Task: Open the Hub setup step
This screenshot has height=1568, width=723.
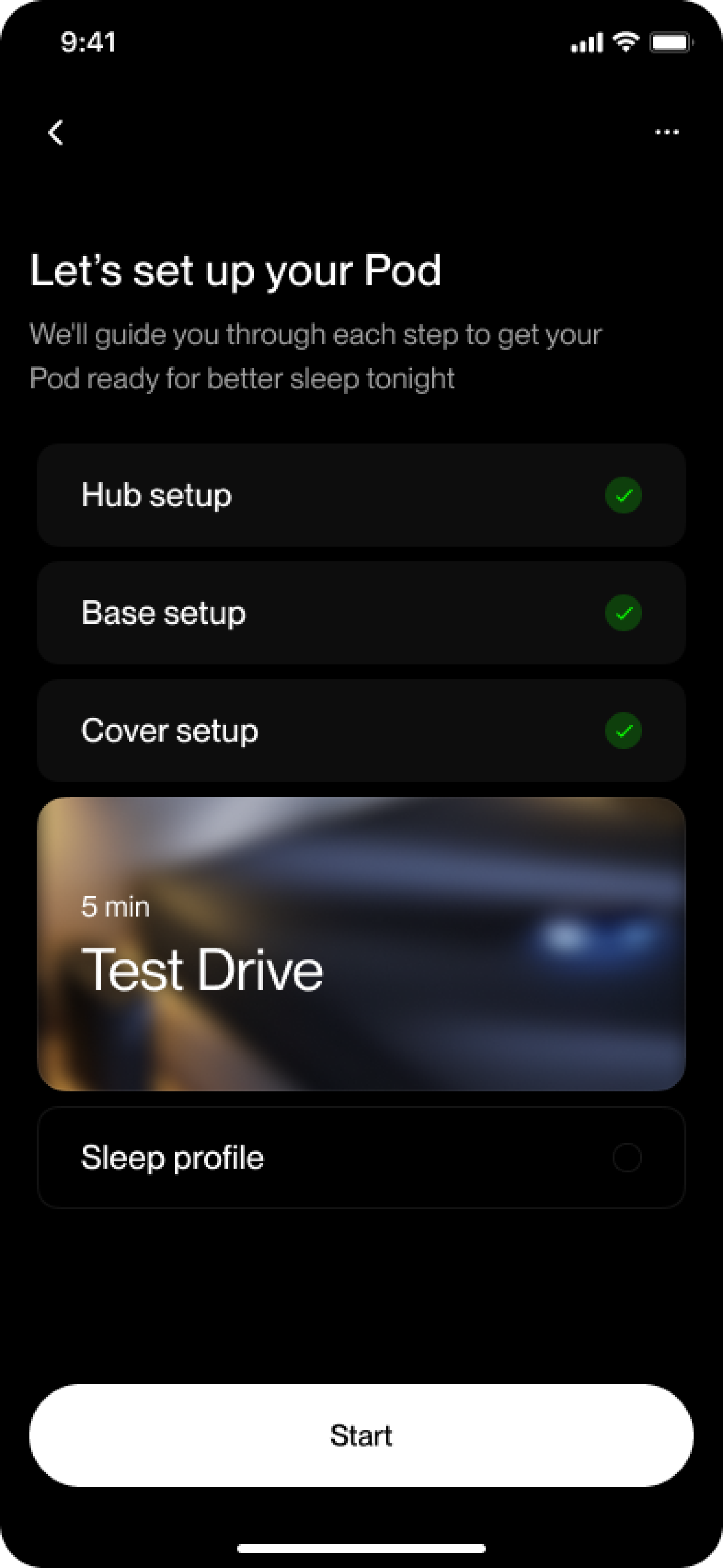Action: click(361, 495)
